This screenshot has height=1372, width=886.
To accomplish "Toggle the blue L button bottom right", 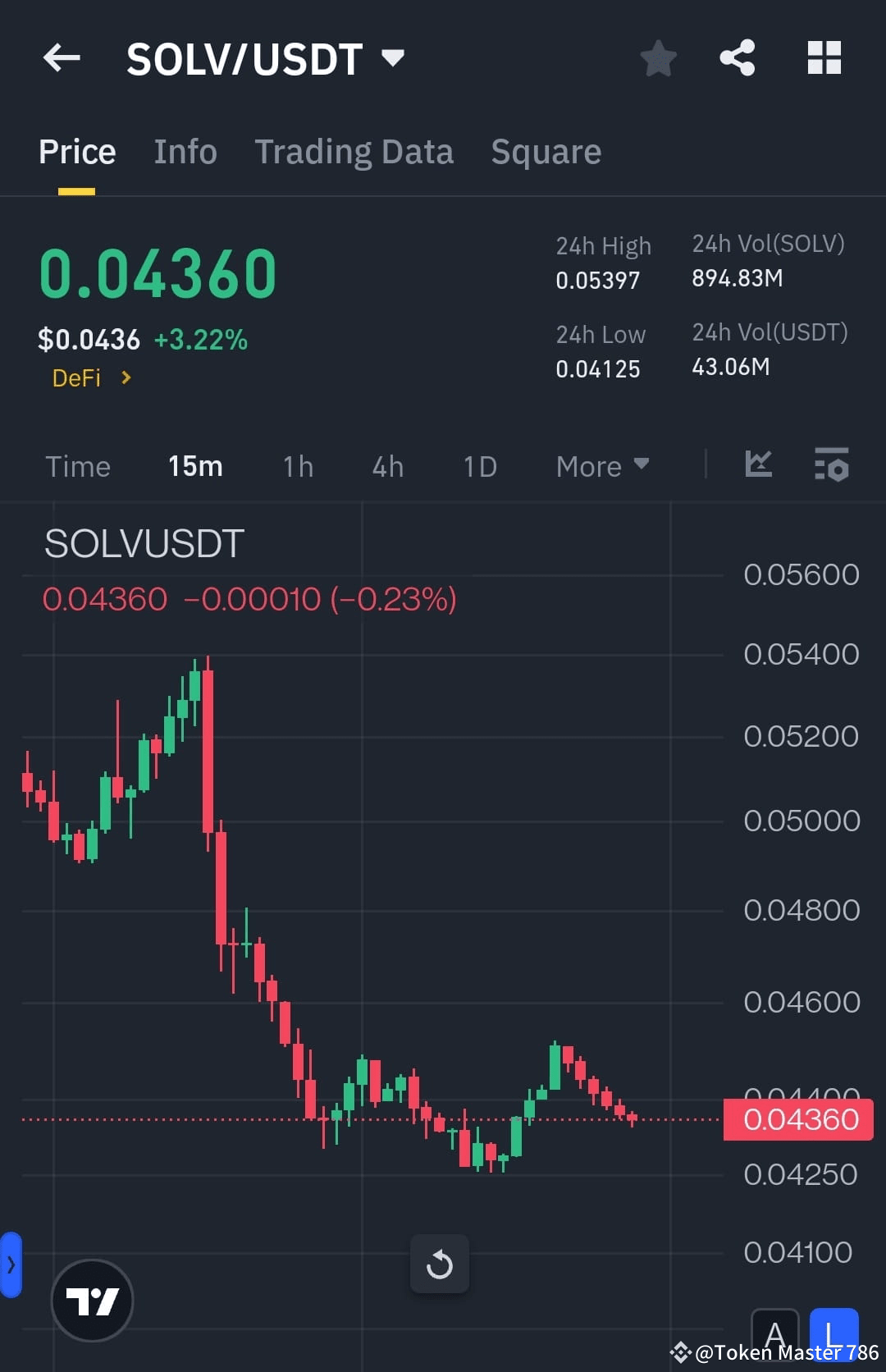I will (x=833, y=1336).
